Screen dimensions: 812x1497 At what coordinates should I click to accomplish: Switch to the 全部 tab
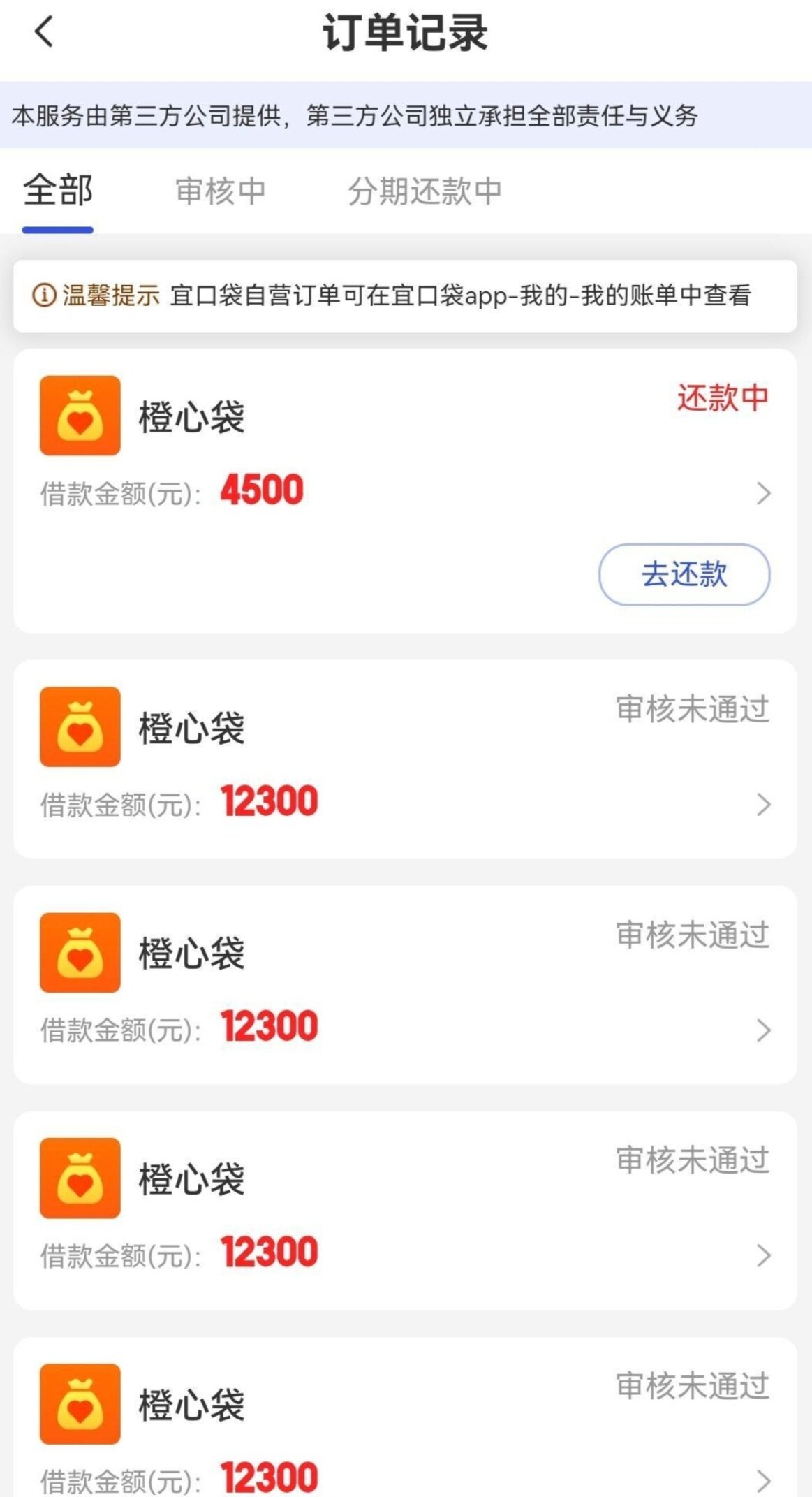(58, 191)
